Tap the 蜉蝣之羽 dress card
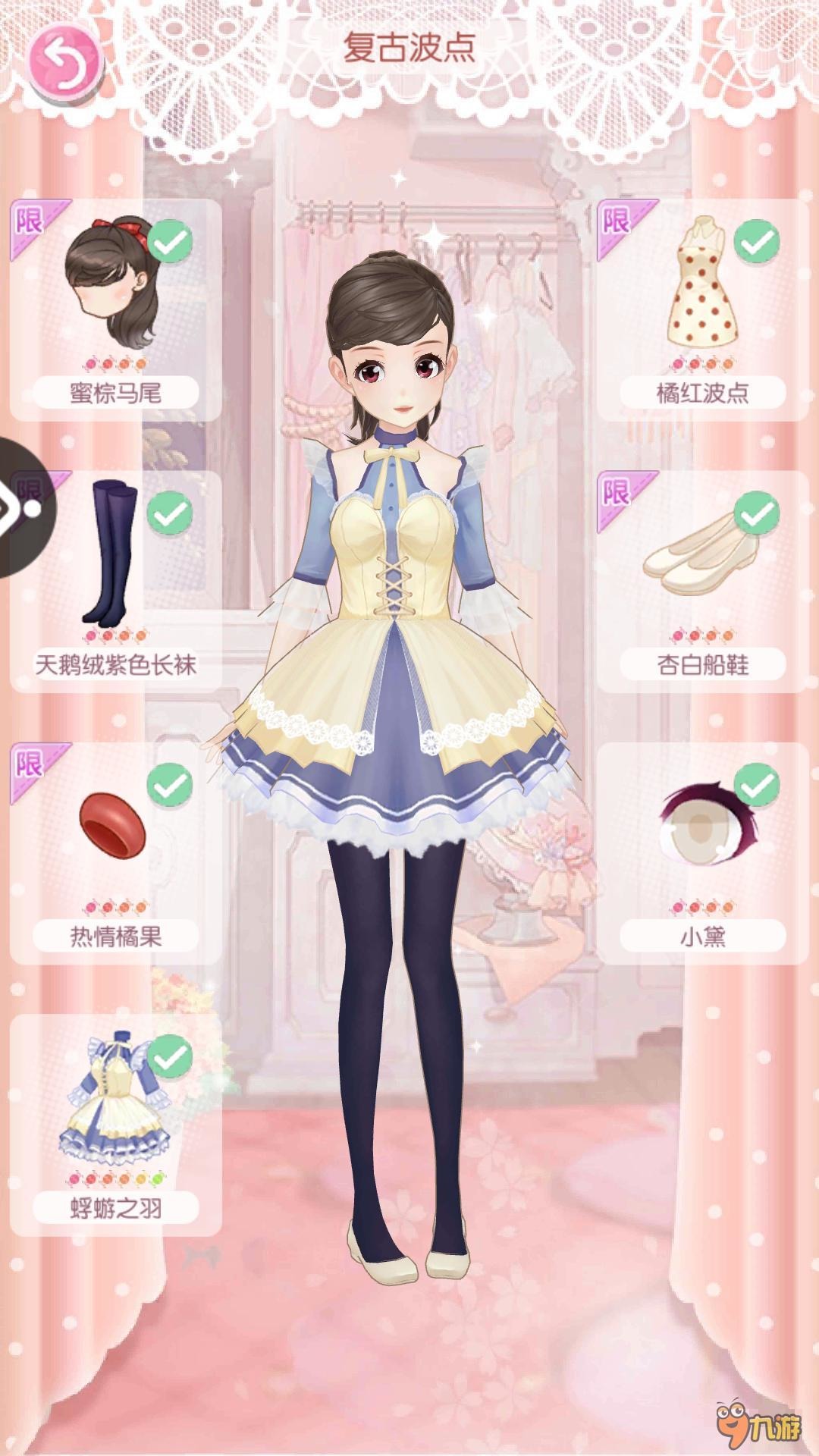 pyautogui.click(x=115, y=1125)
